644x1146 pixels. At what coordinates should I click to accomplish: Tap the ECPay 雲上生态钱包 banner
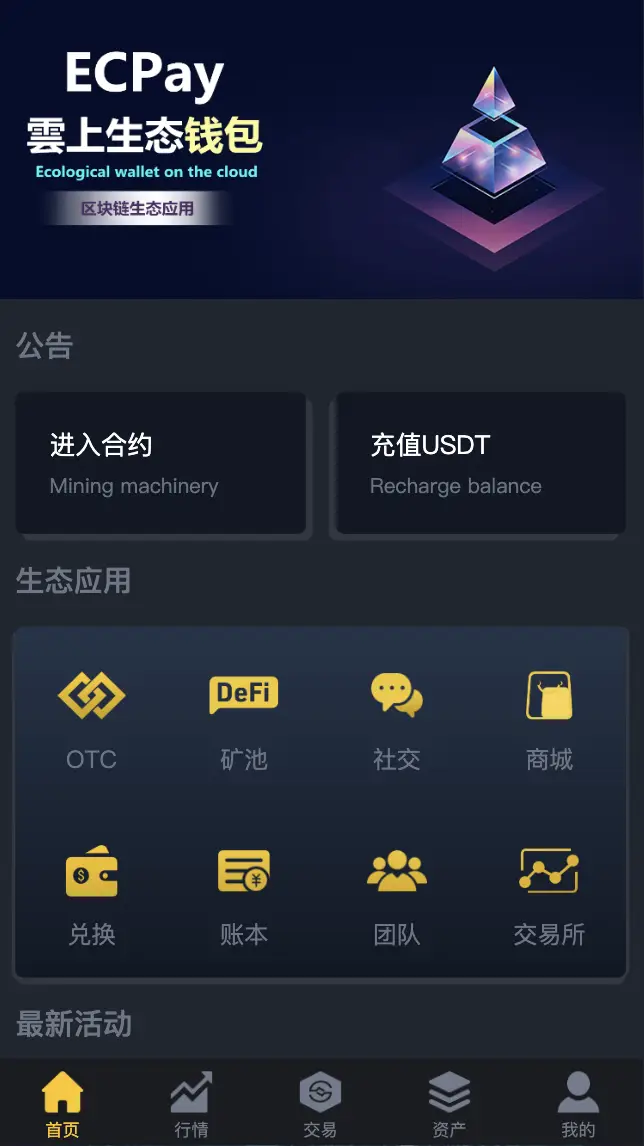click(322, 150)
